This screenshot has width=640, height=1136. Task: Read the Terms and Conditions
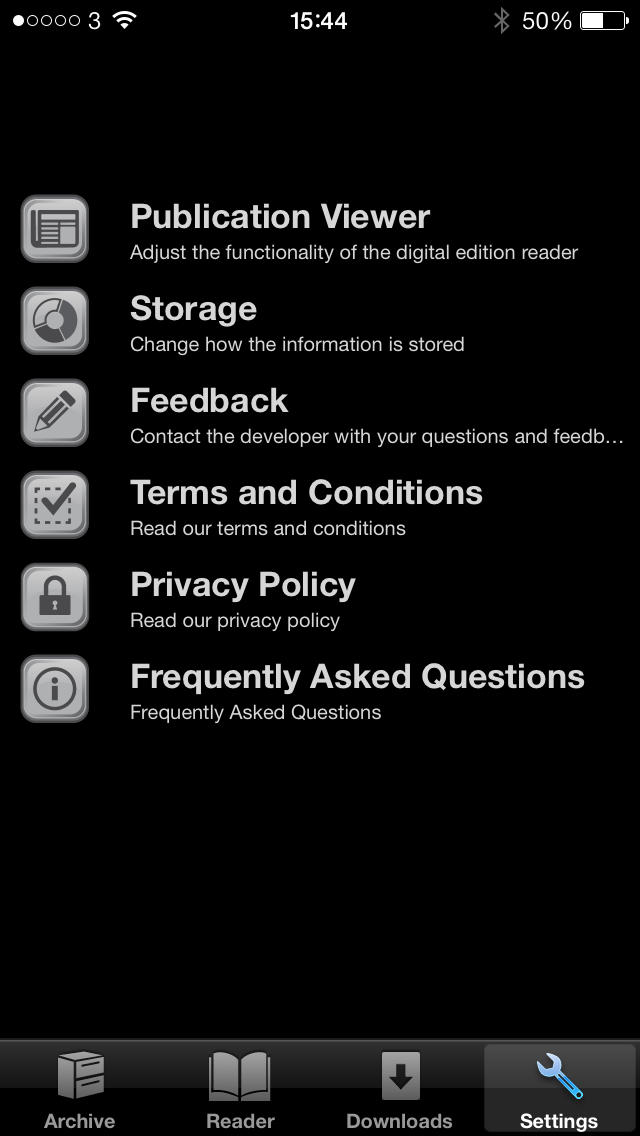320,505
